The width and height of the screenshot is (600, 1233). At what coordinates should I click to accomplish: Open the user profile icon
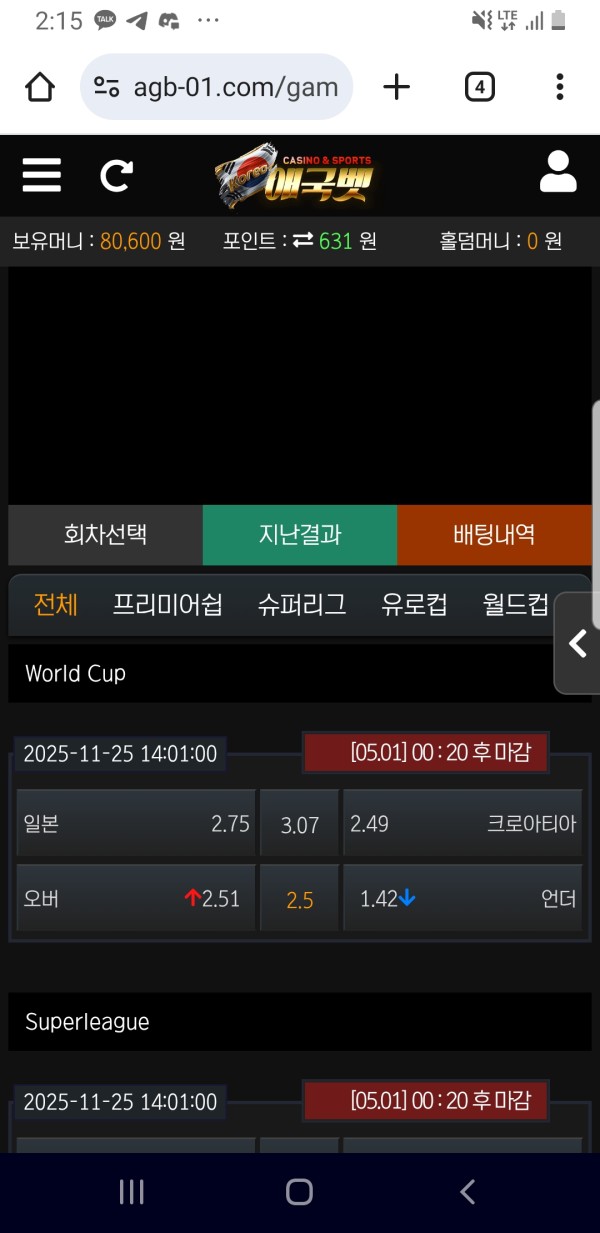coord(558,172)
